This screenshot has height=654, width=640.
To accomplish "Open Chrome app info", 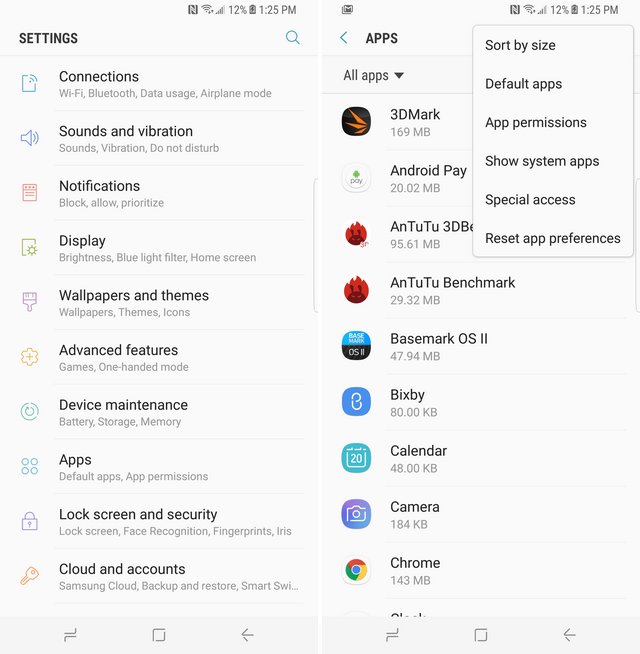I will tap(480, 571).
